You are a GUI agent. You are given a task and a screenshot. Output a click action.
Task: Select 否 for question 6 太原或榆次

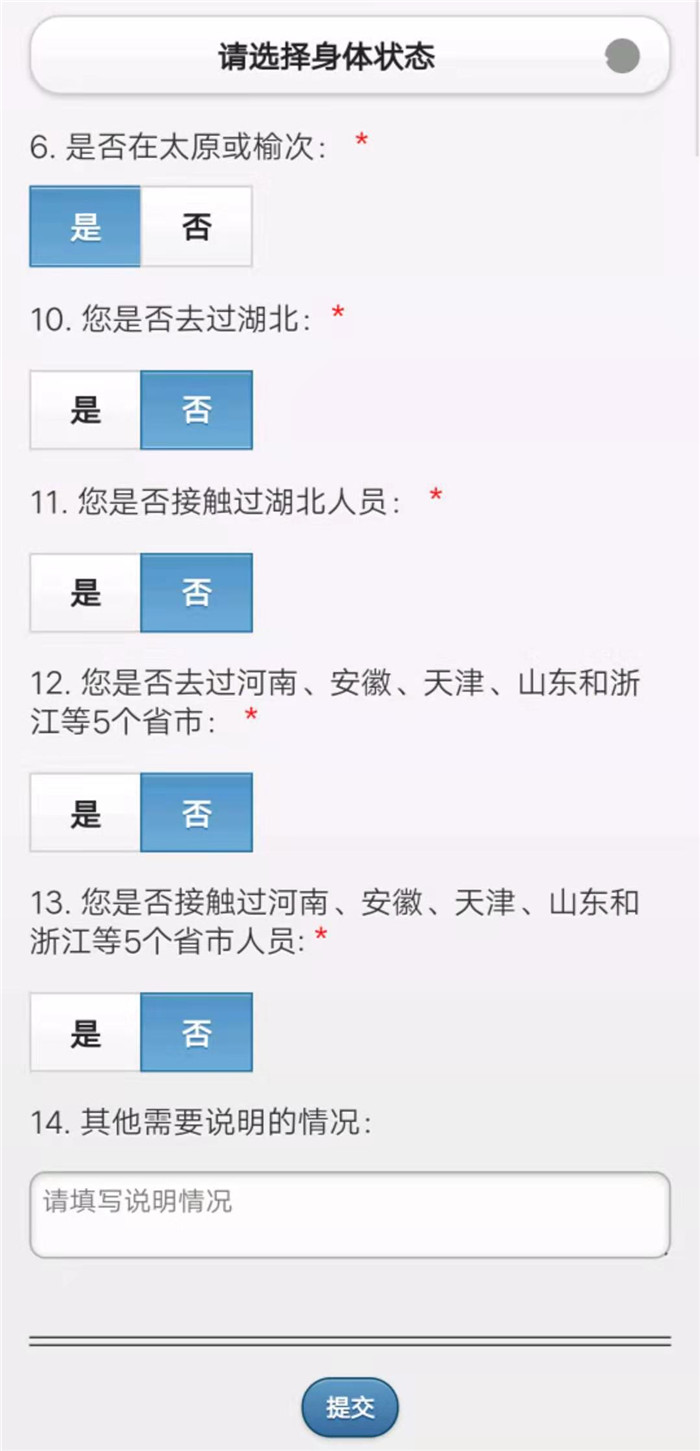(196, 227)
